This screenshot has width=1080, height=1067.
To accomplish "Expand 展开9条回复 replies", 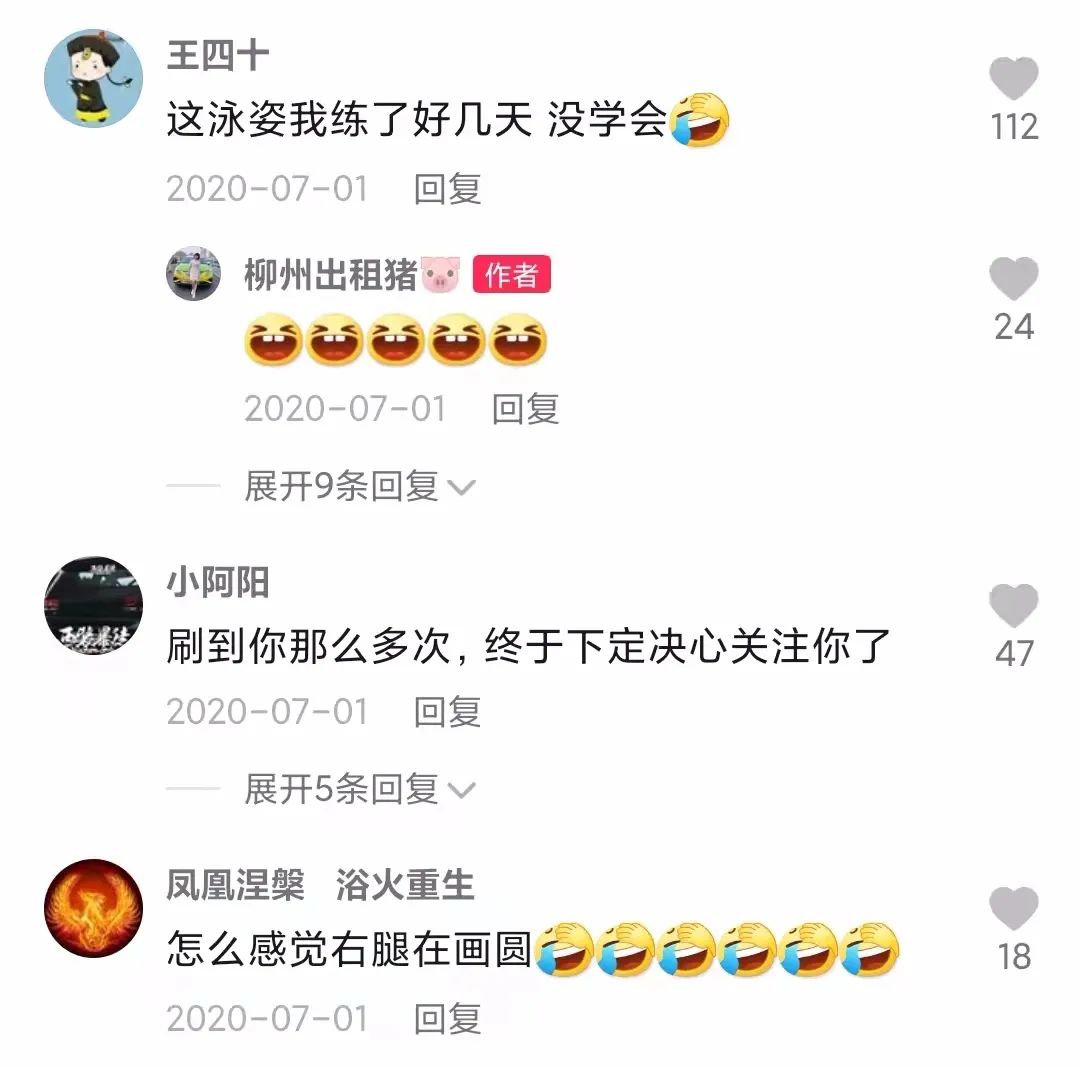I will (358, 487).
